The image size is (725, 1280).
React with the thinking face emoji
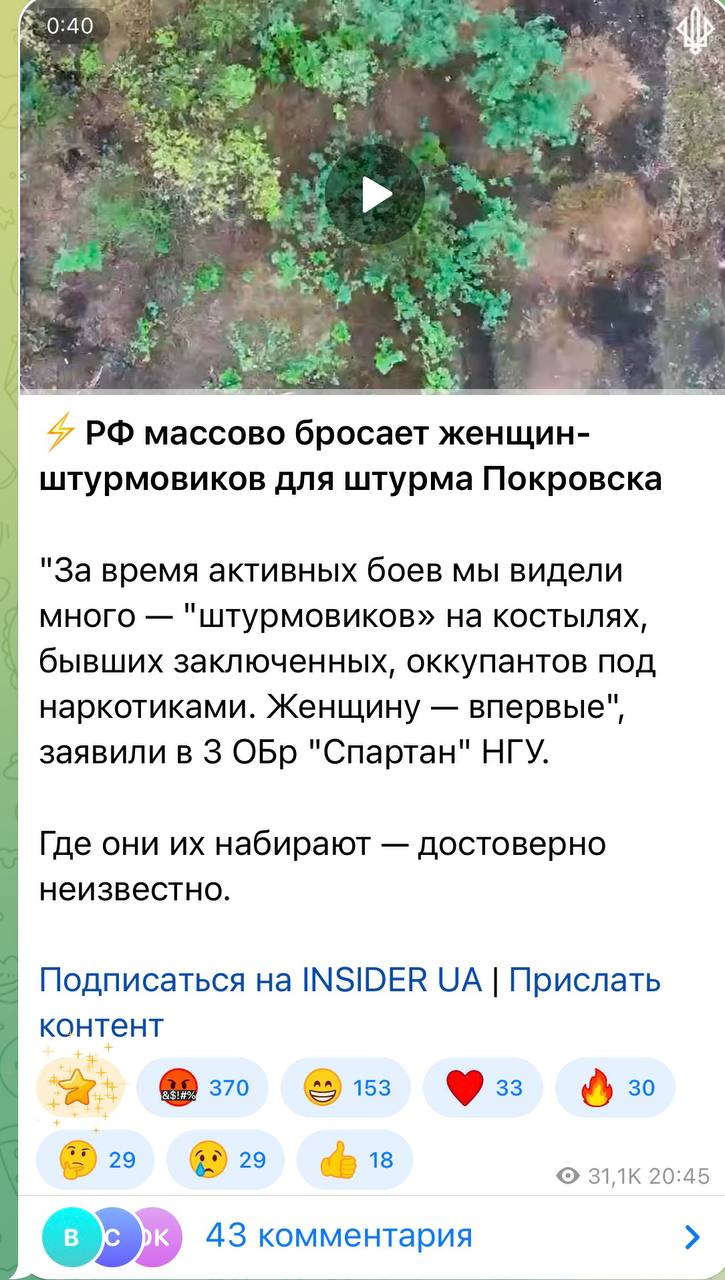[x=95, y=1159]
